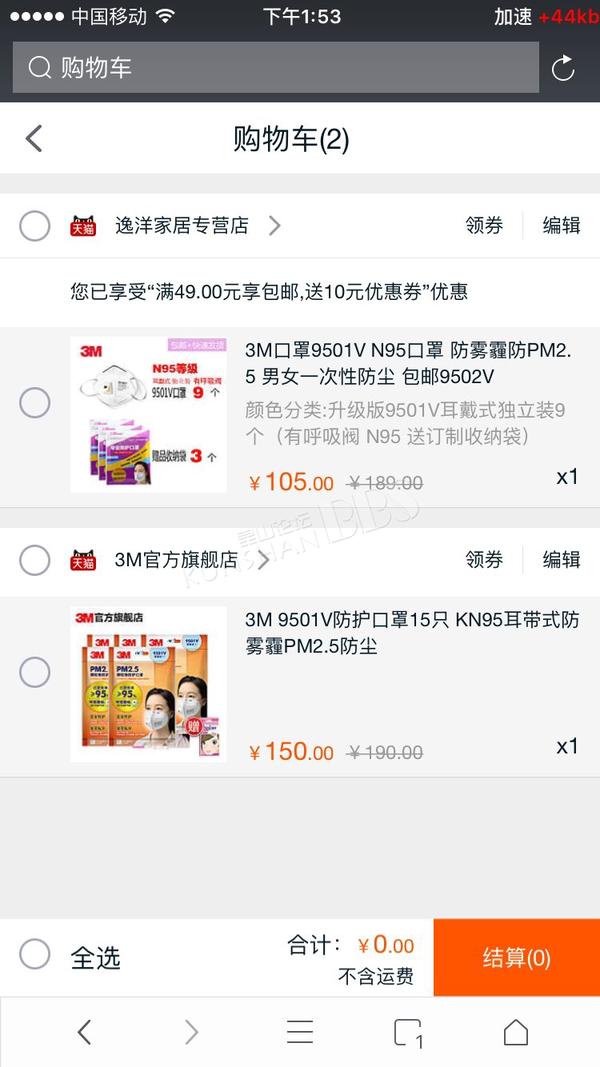Reload the page with the refresh icon
The image size is (600, 1067).
click(x=563, y=68)
